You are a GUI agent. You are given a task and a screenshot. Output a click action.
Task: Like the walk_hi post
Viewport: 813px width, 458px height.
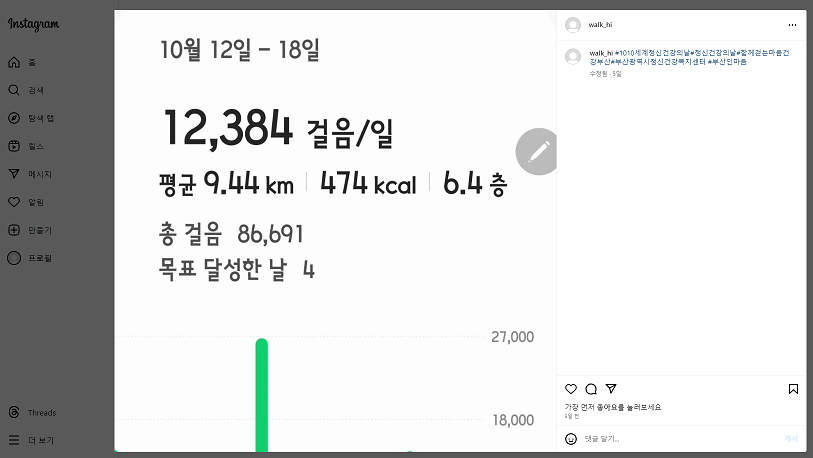click(x=571, y=389)
